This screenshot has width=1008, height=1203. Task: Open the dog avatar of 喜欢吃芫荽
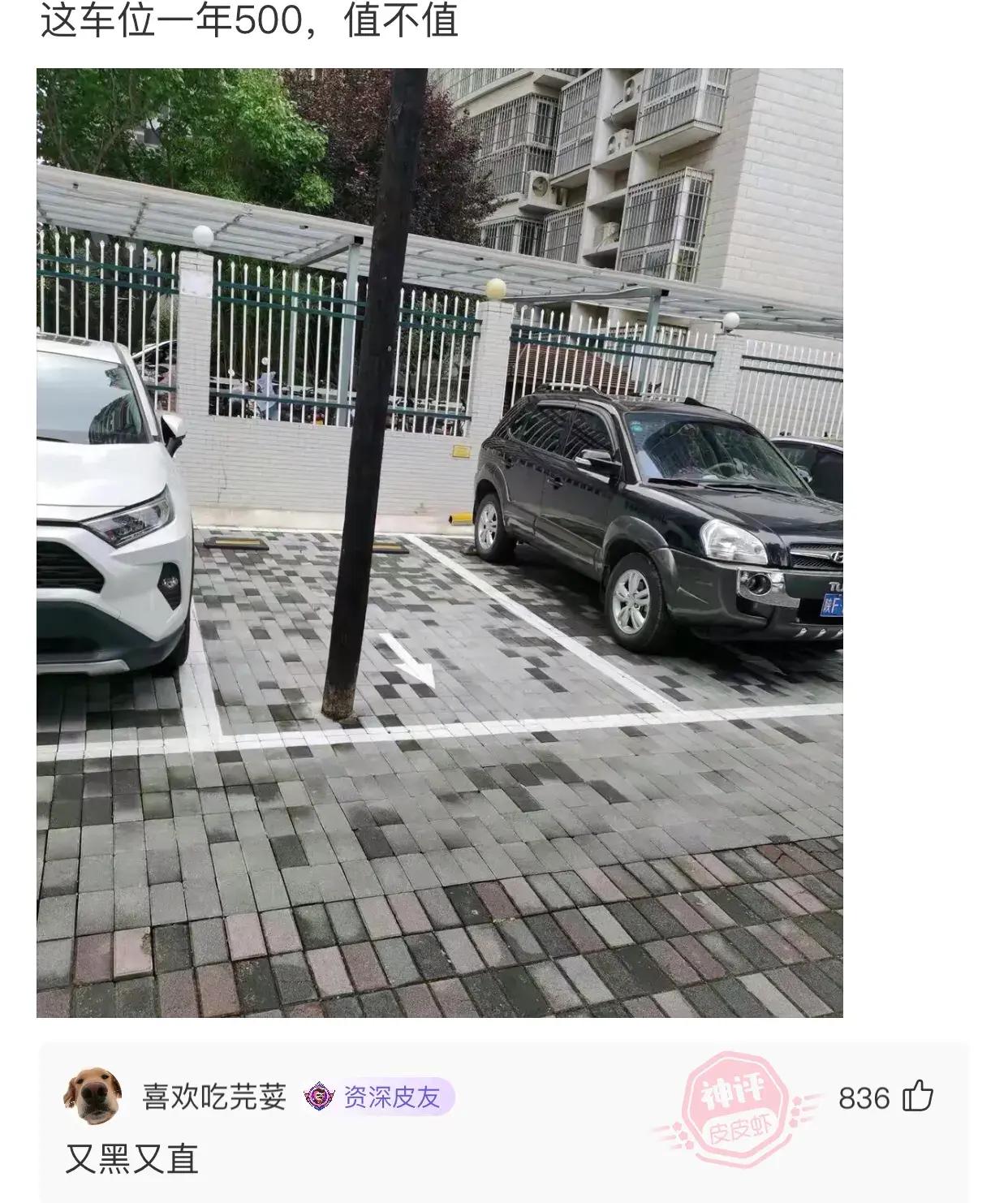(x=93, y=1096)
